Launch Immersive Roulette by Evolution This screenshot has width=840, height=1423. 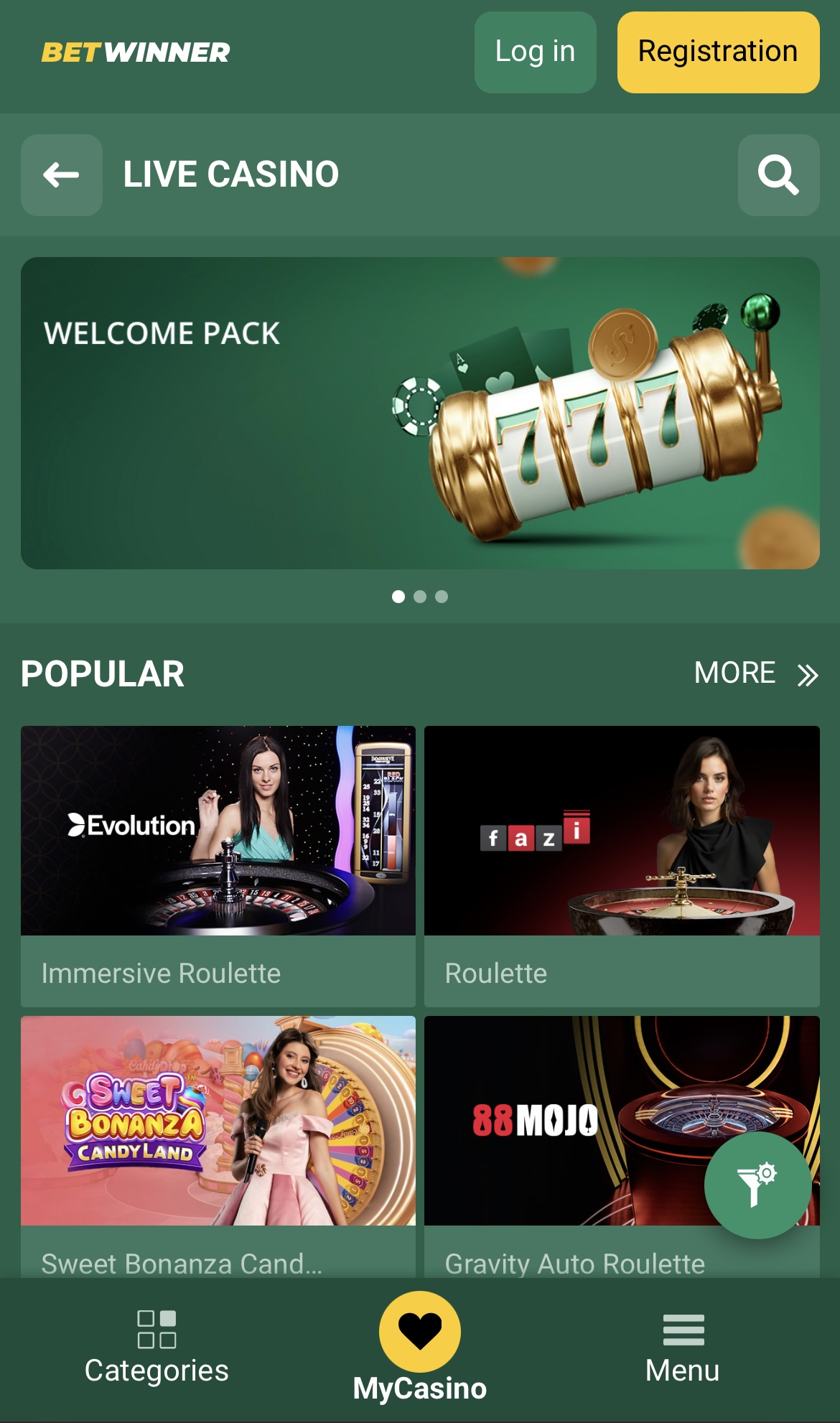coord(218,831)
